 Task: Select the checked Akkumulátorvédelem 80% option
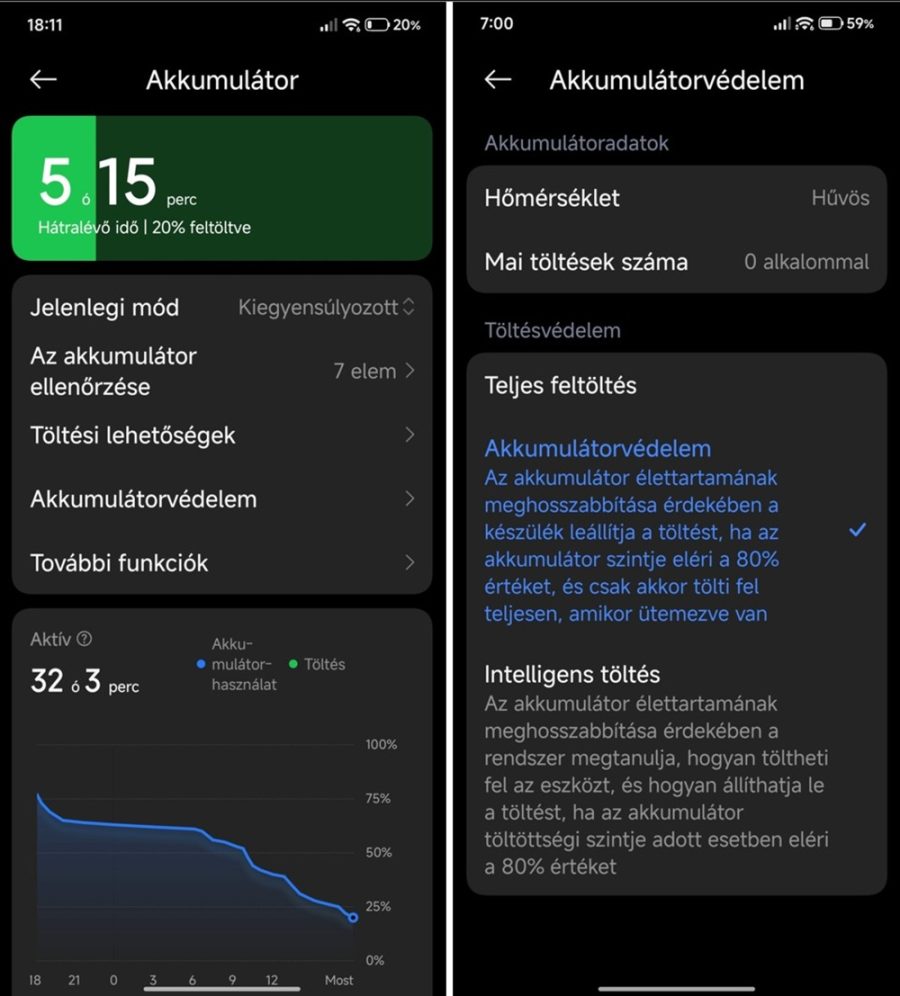coord(675,530)
